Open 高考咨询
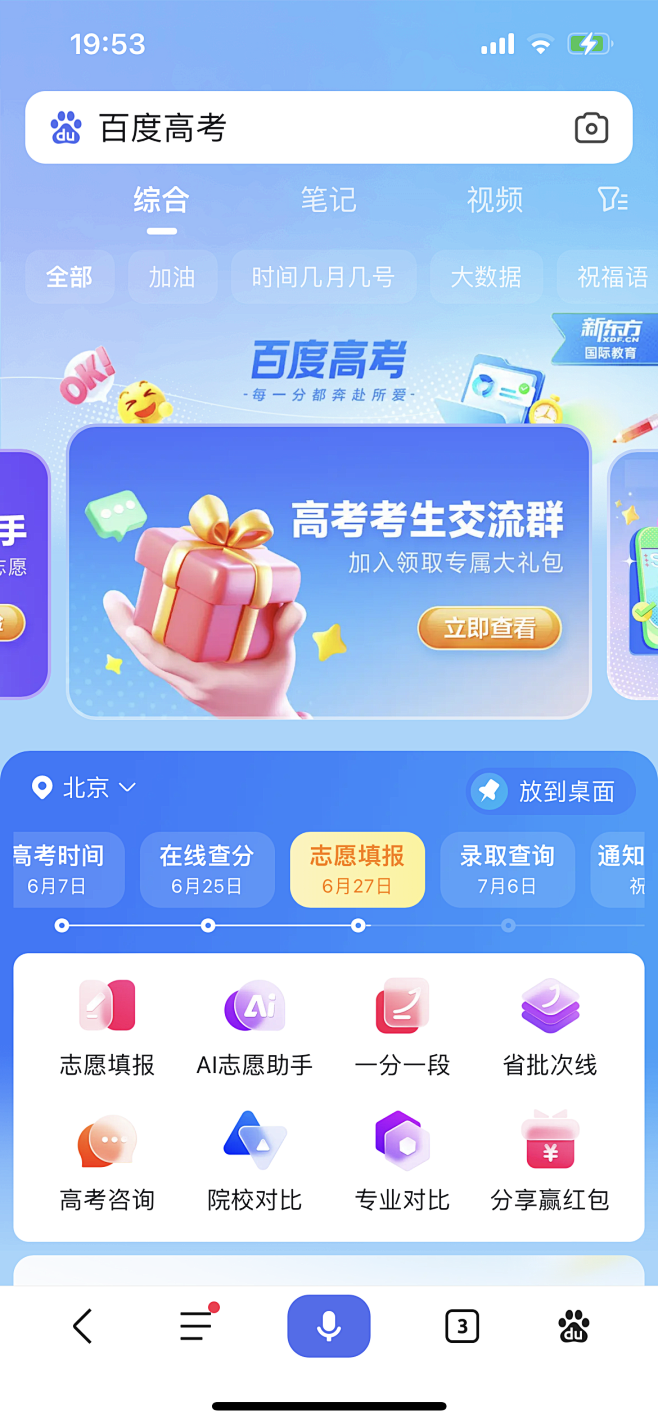 pyautogui.click(x=107, y=1160)
